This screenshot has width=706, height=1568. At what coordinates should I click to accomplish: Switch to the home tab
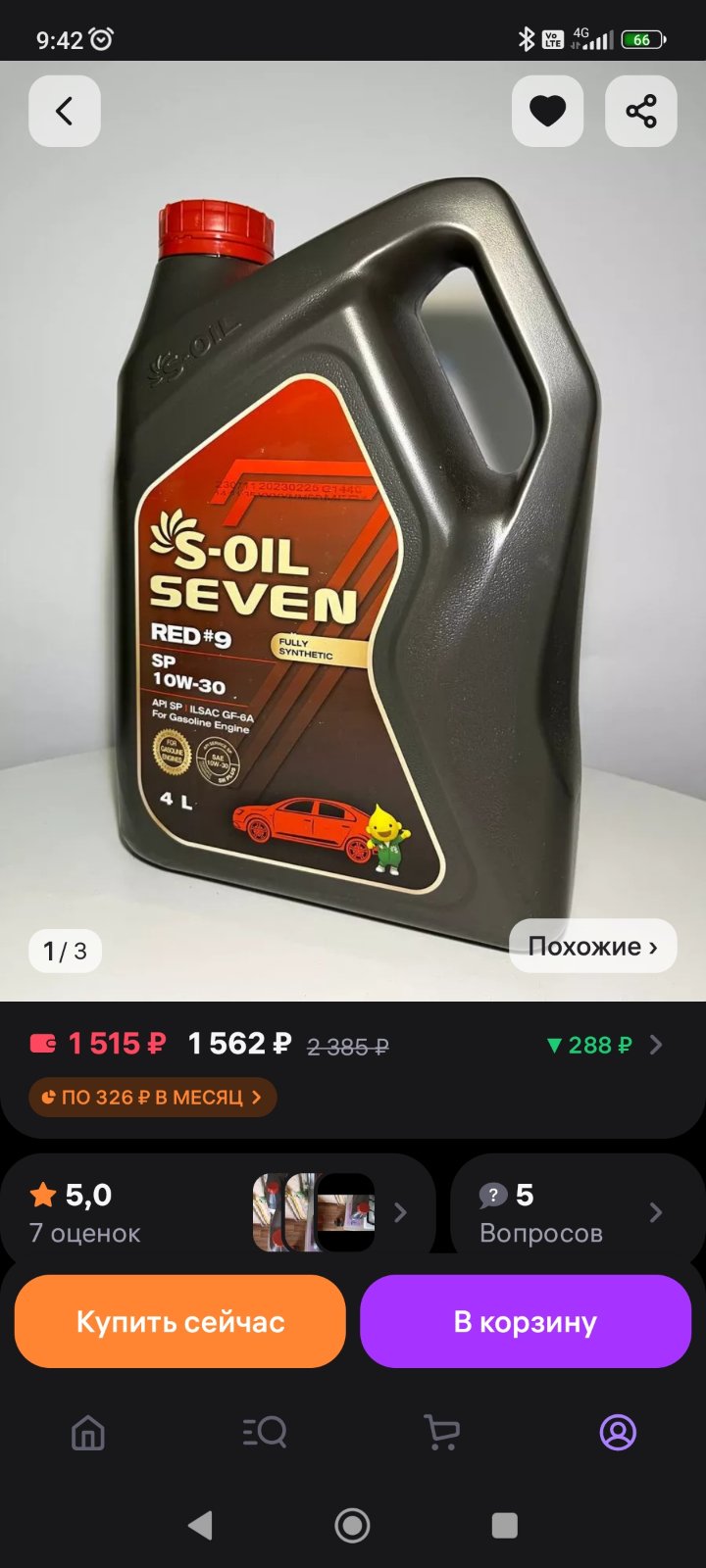coord(88,1433)
